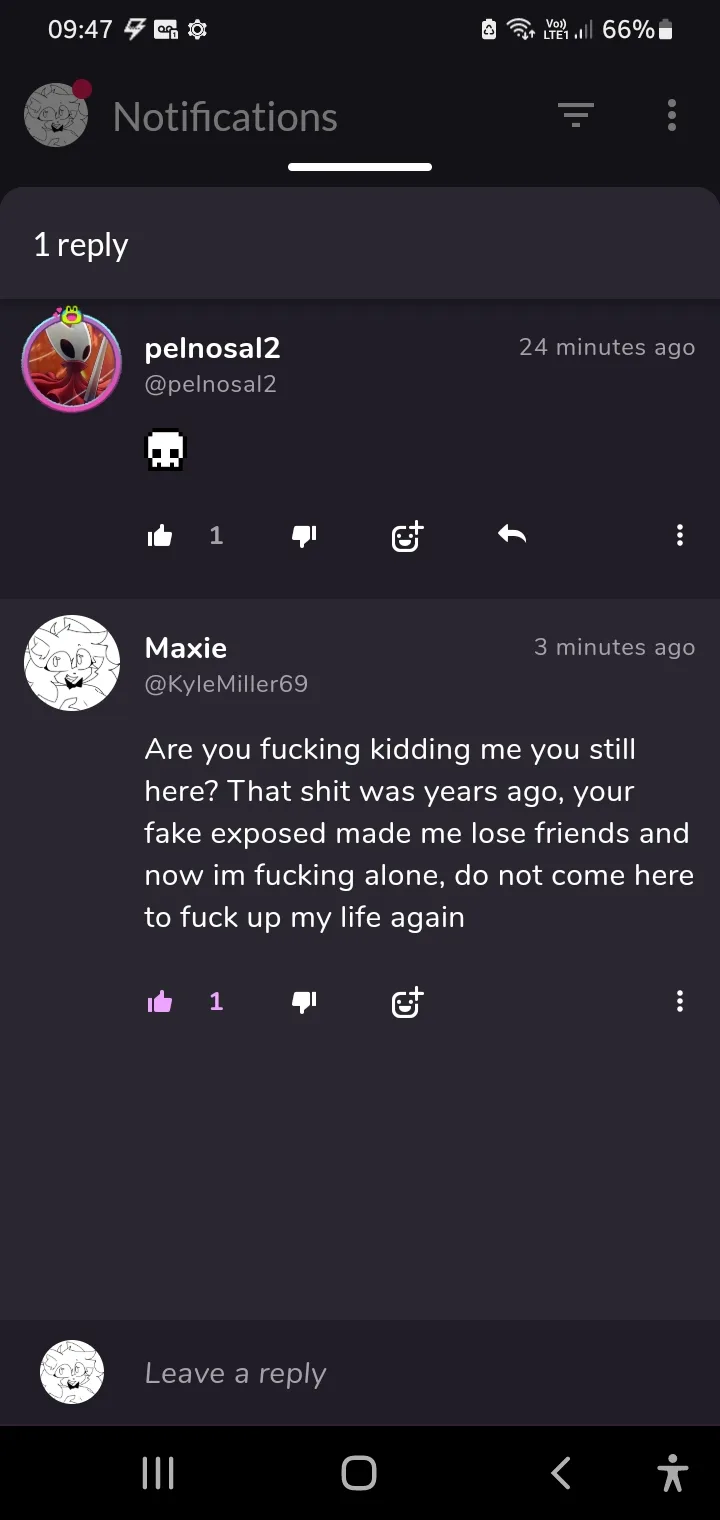The image size is (720, 1520).
Task: Open the overflow menu beside Notifications
Action: tap(672, 116)
